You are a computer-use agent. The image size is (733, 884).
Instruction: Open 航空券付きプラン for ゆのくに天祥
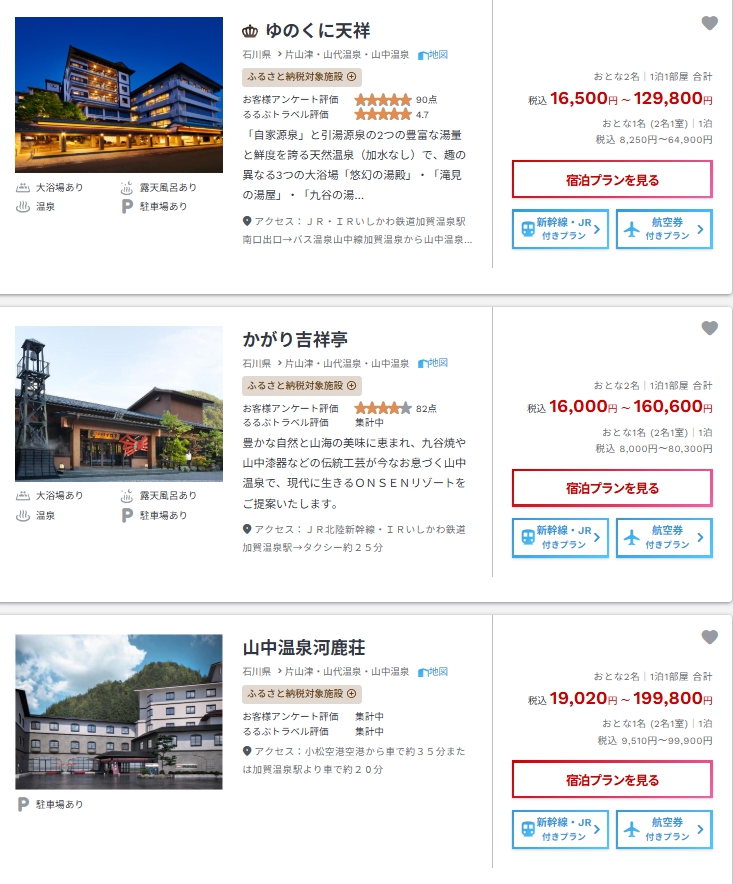pyautogui.click(x=664, y=229)
